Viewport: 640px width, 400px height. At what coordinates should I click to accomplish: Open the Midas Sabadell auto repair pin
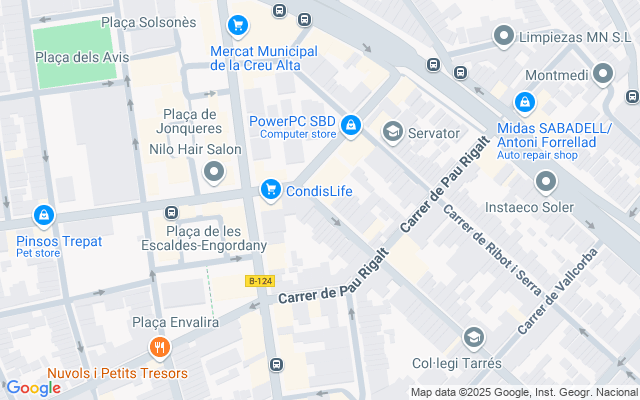tap(524, 102)
